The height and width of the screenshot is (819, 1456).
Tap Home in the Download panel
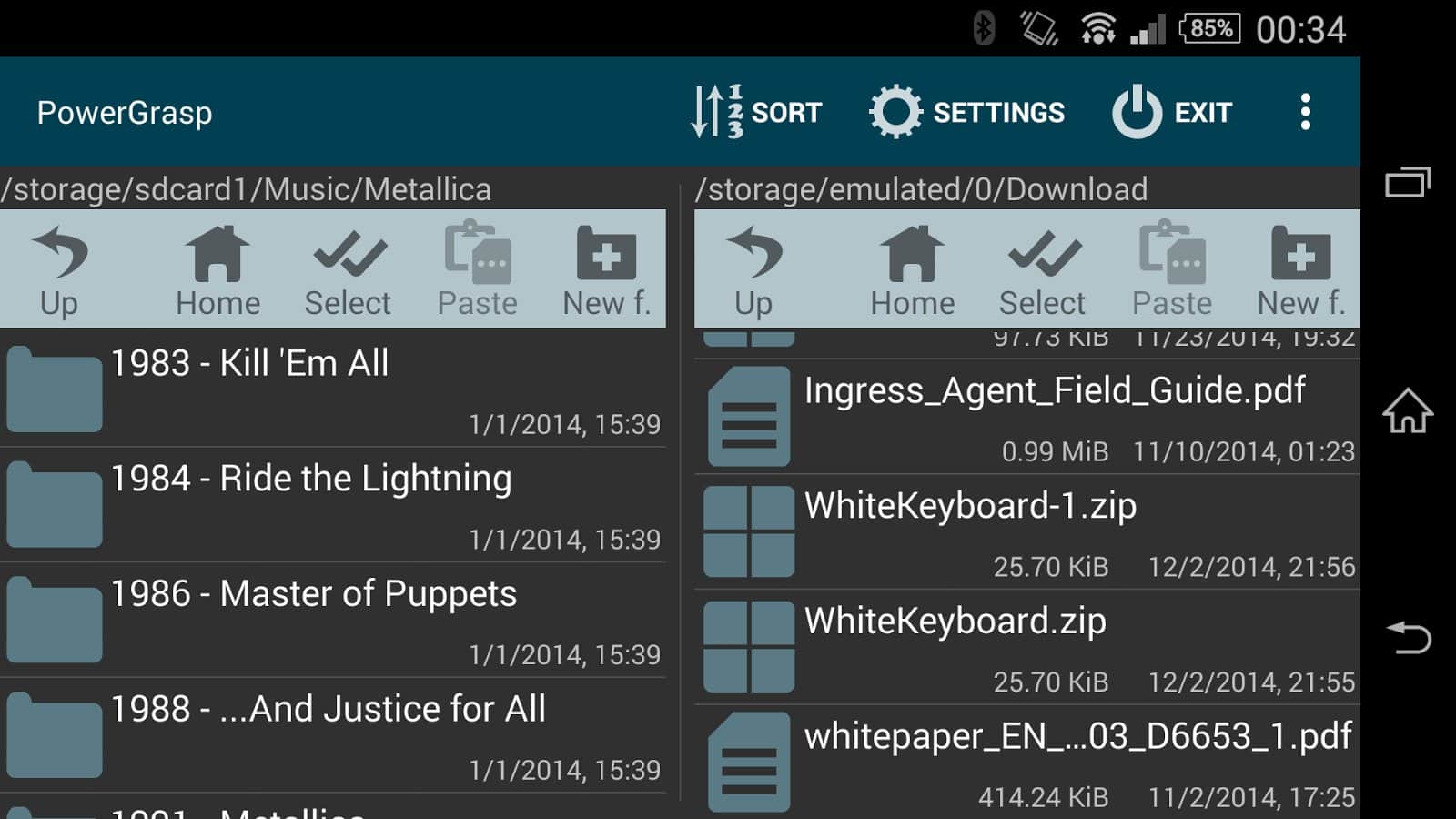[912, 270]
